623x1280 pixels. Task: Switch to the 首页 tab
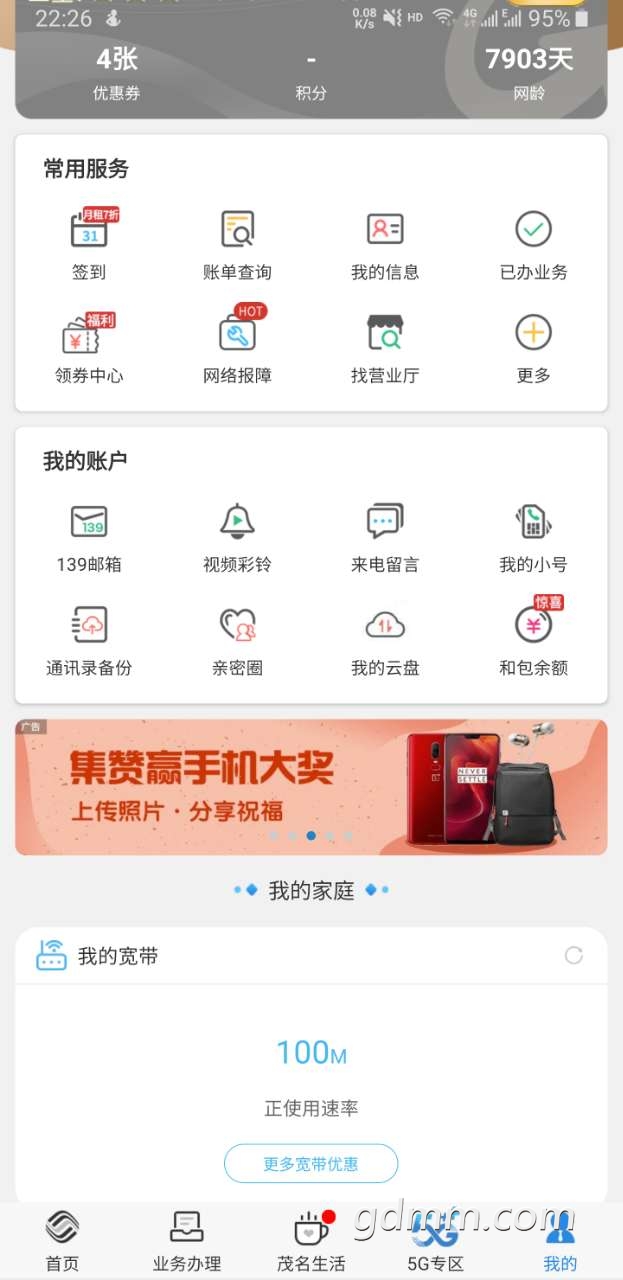pyautogui.click(x=62, y=1241)
